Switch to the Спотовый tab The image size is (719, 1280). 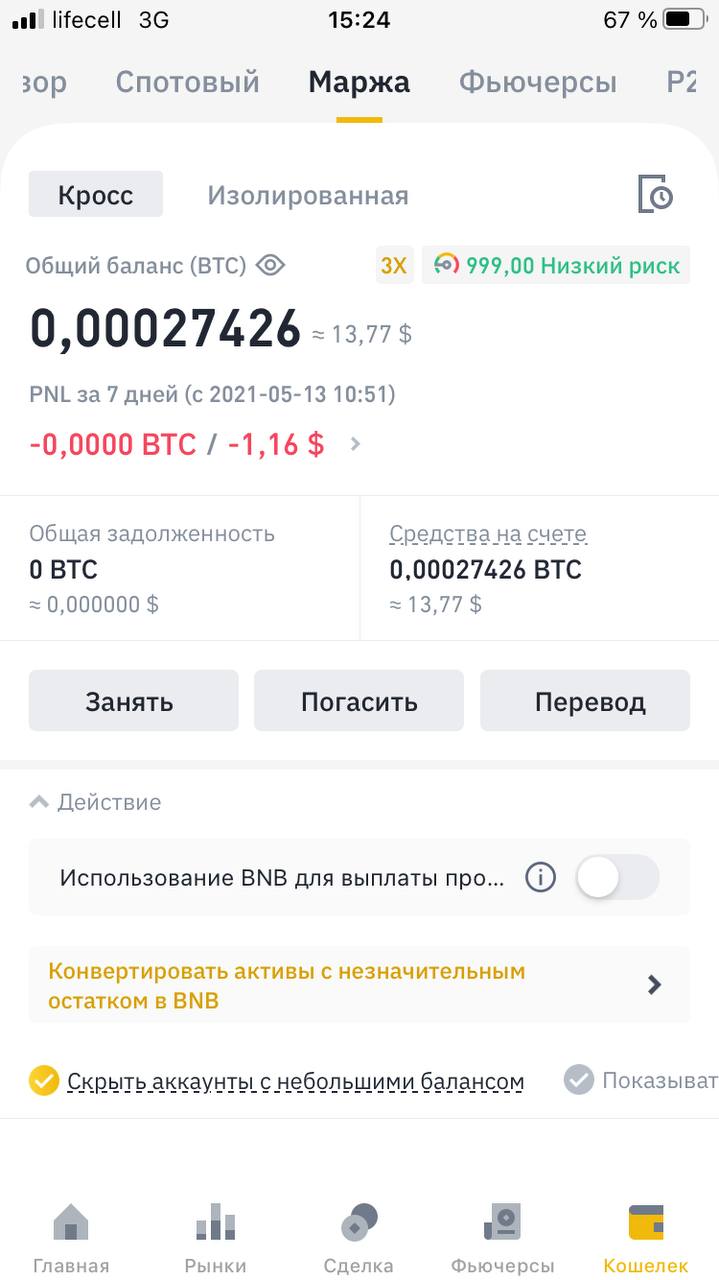187,82
